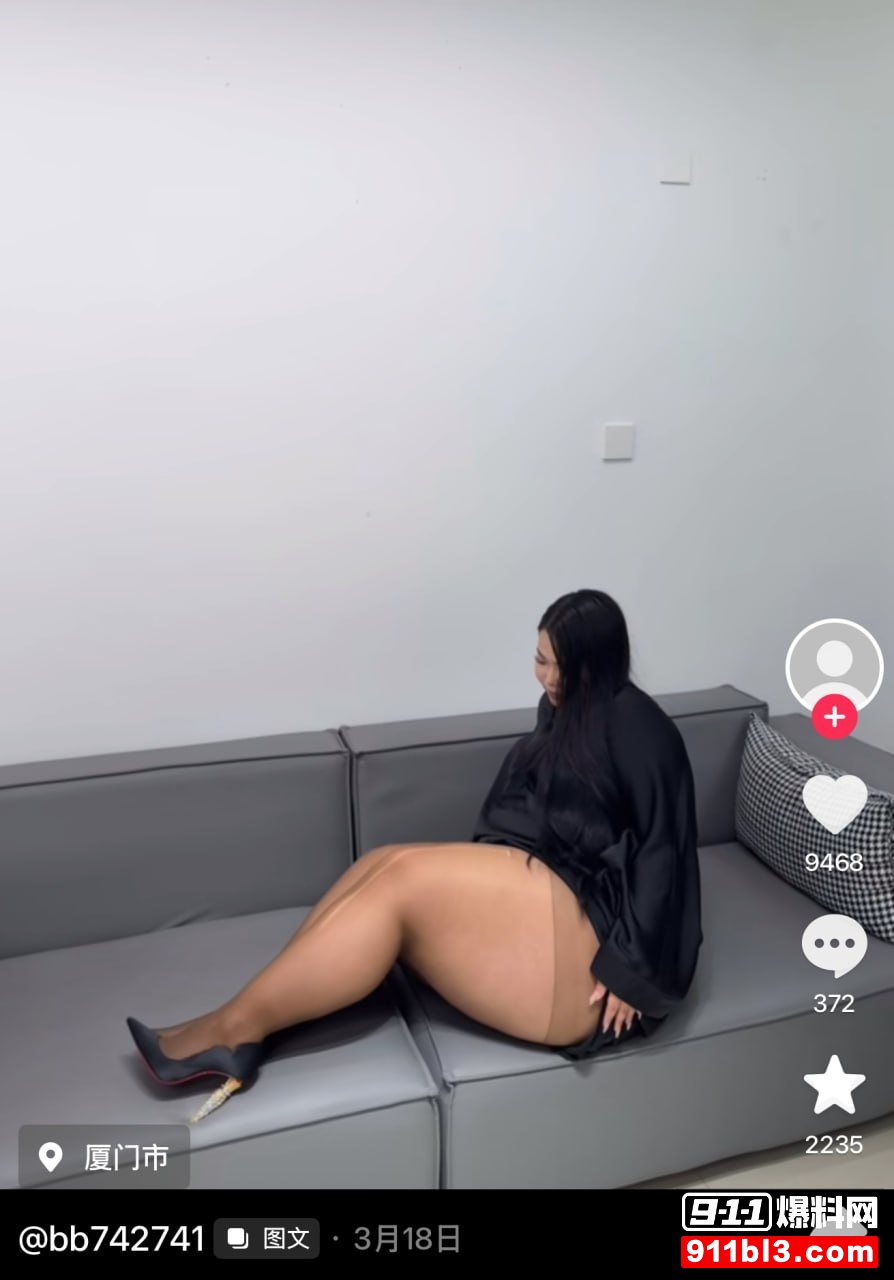Viewport: 894px width, 1280px height.
Task: Like this post with the heart icon
Action: pos(834,803)
